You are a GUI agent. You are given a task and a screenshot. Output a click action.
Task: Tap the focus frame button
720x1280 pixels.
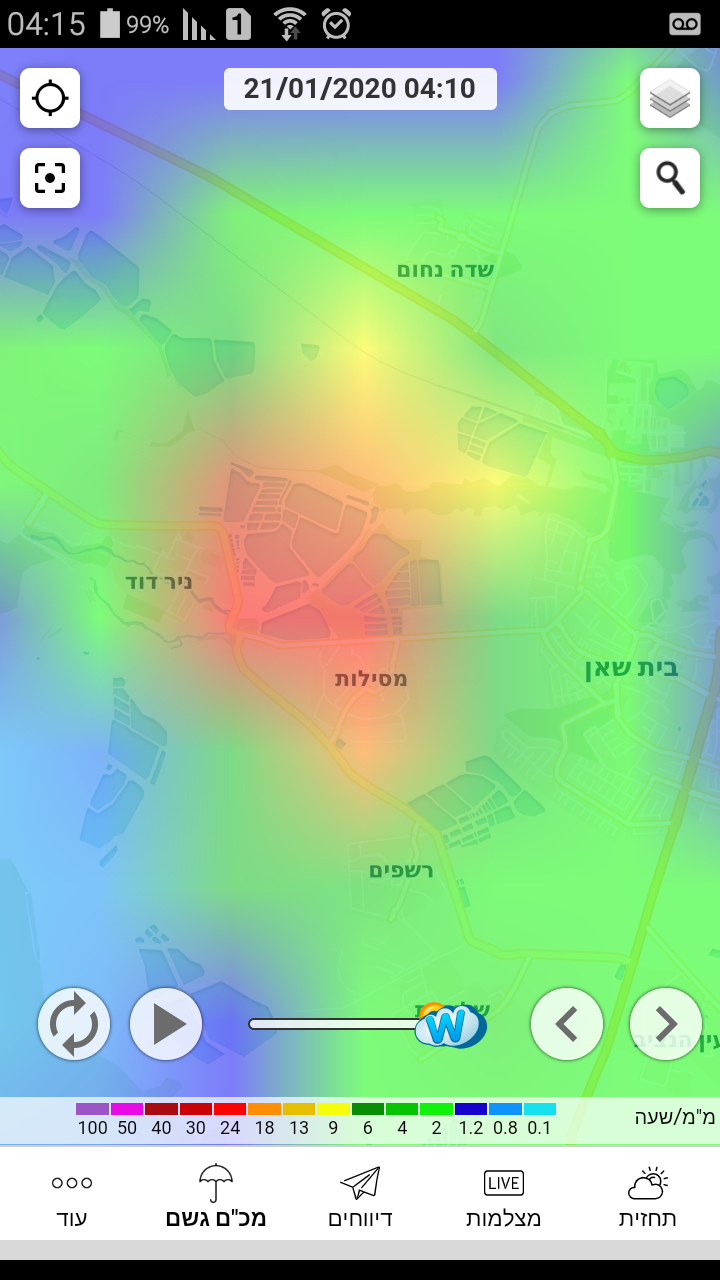tap(50, 178)
